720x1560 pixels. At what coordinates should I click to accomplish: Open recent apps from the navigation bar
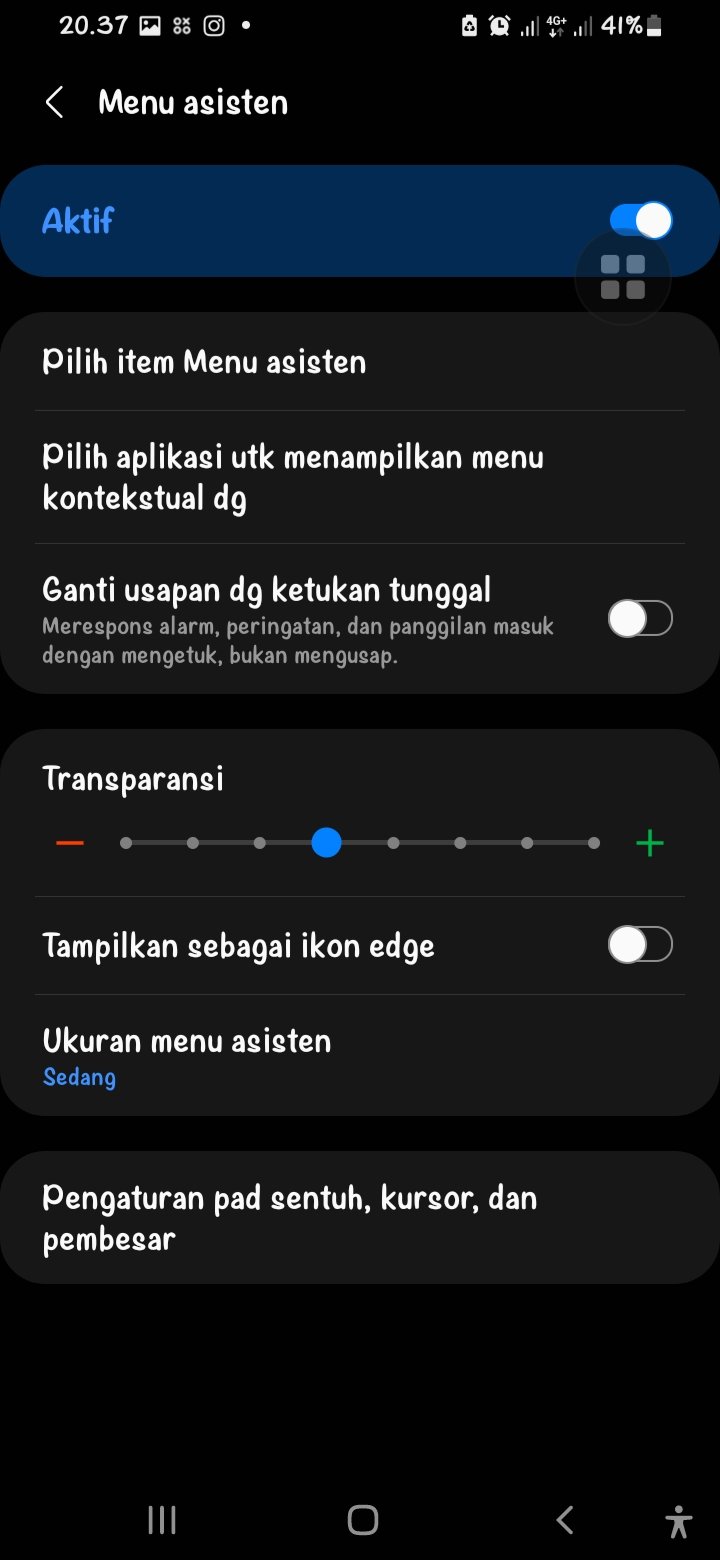click(x=162, y=1520)
